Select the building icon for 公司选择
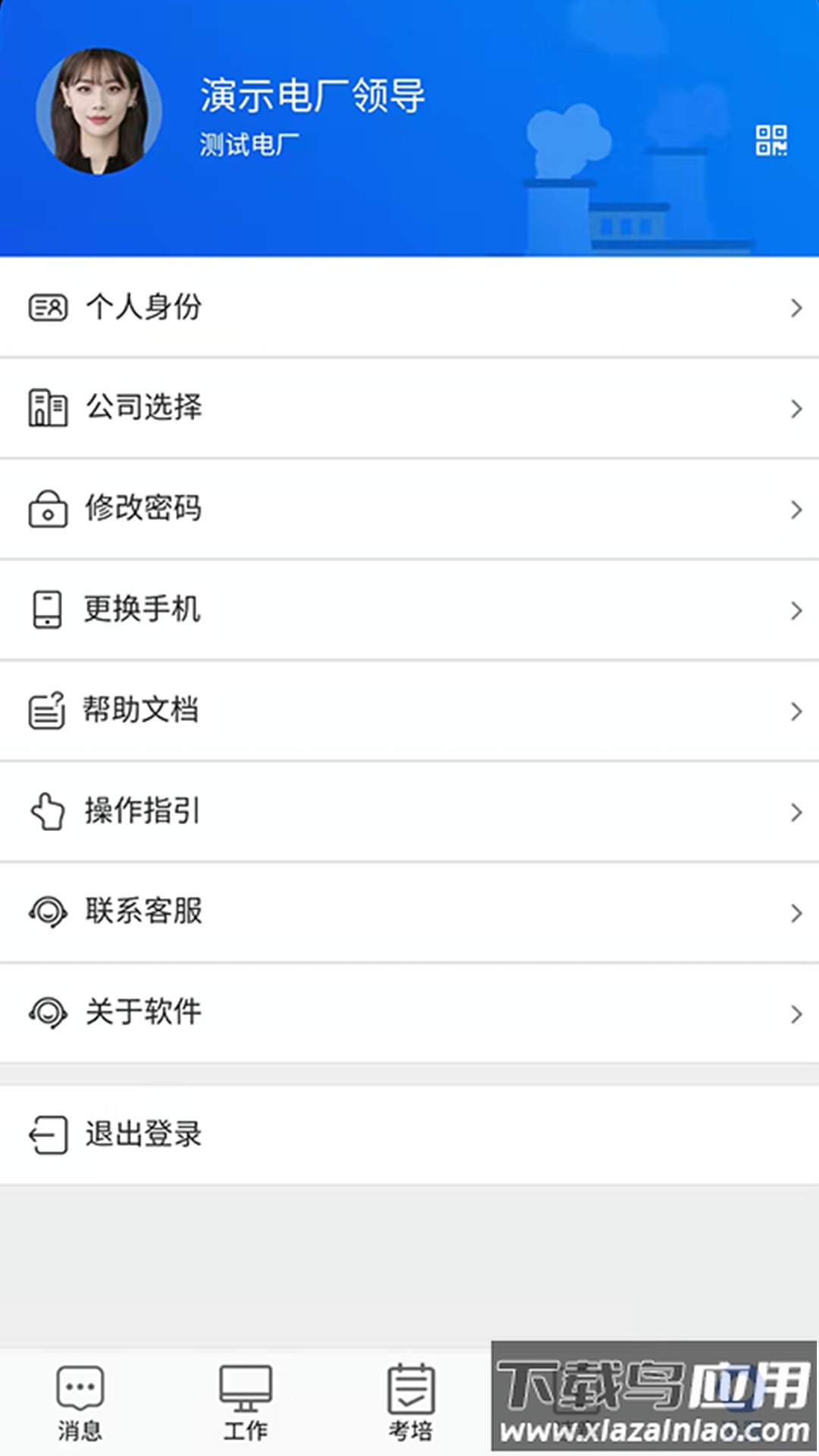Screen dimensions: 819x1456 pos(48,408)
